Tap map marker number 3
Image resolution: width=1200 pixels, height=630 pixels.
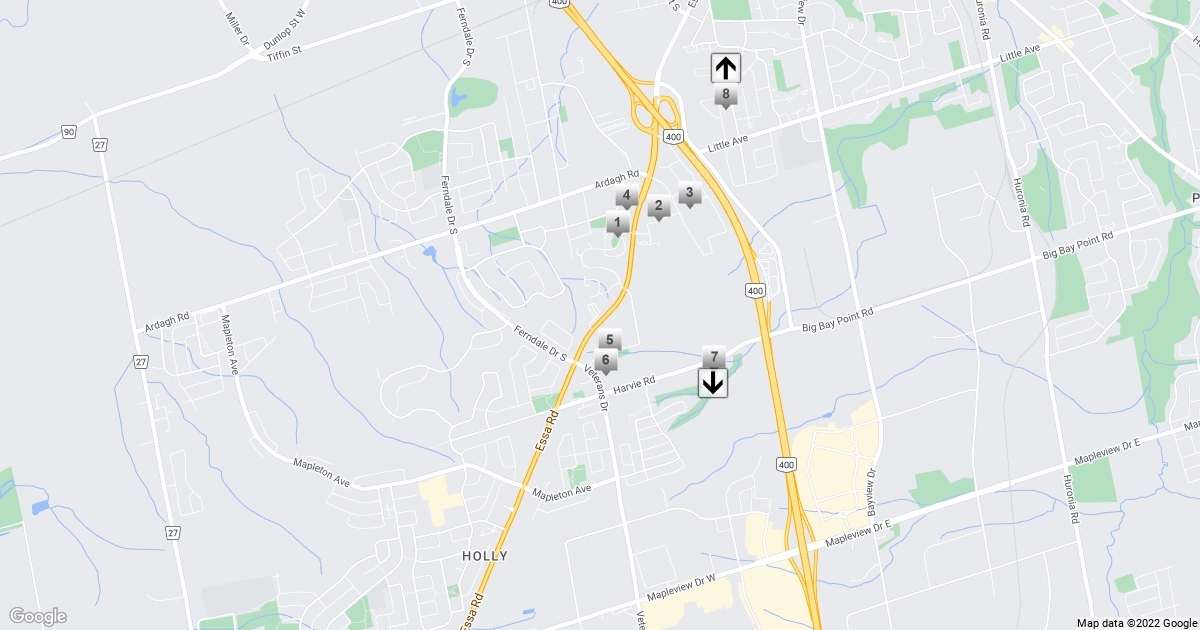[689, 193]
